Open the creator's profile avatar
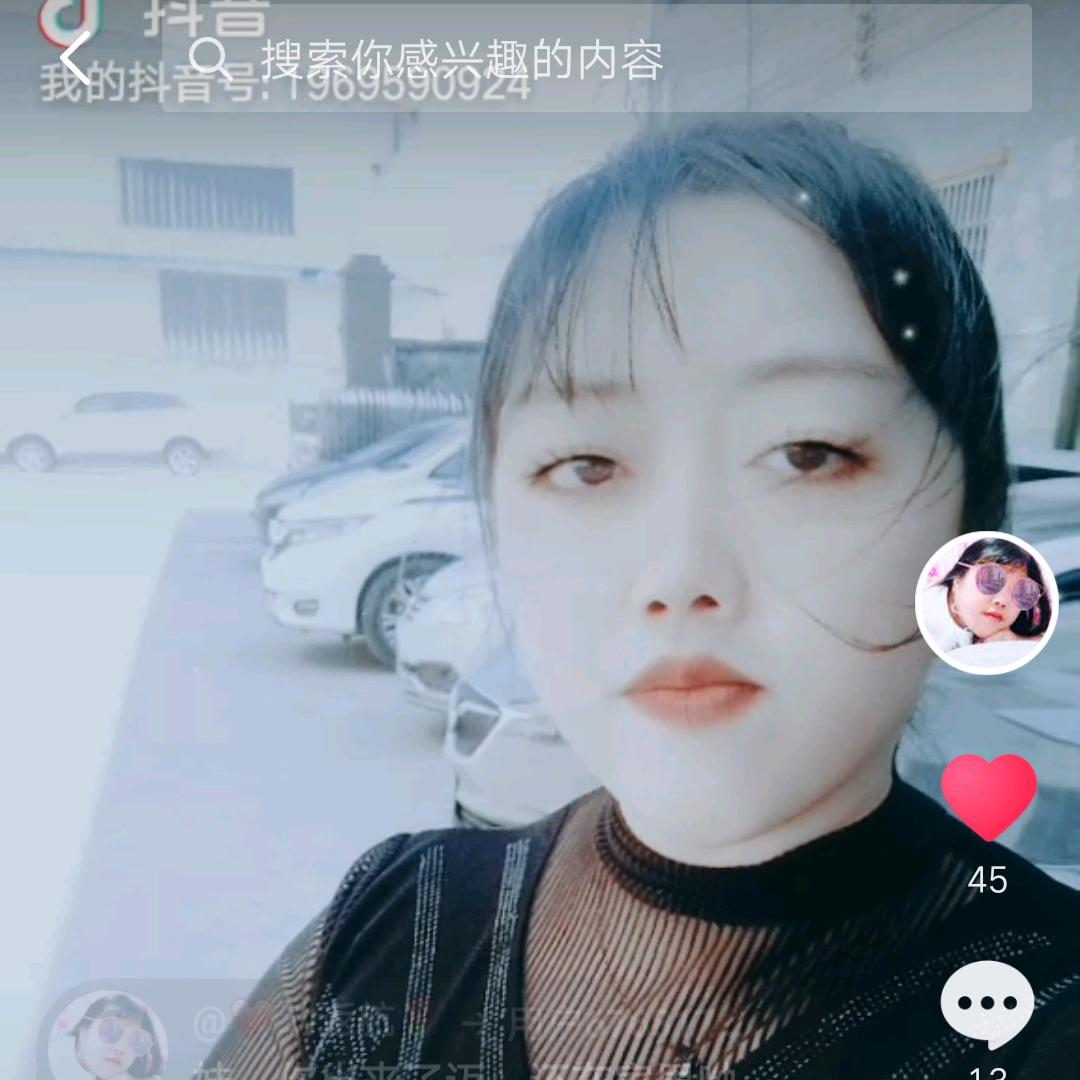This screenshot has height=1080, width=1080. (986, 602)
